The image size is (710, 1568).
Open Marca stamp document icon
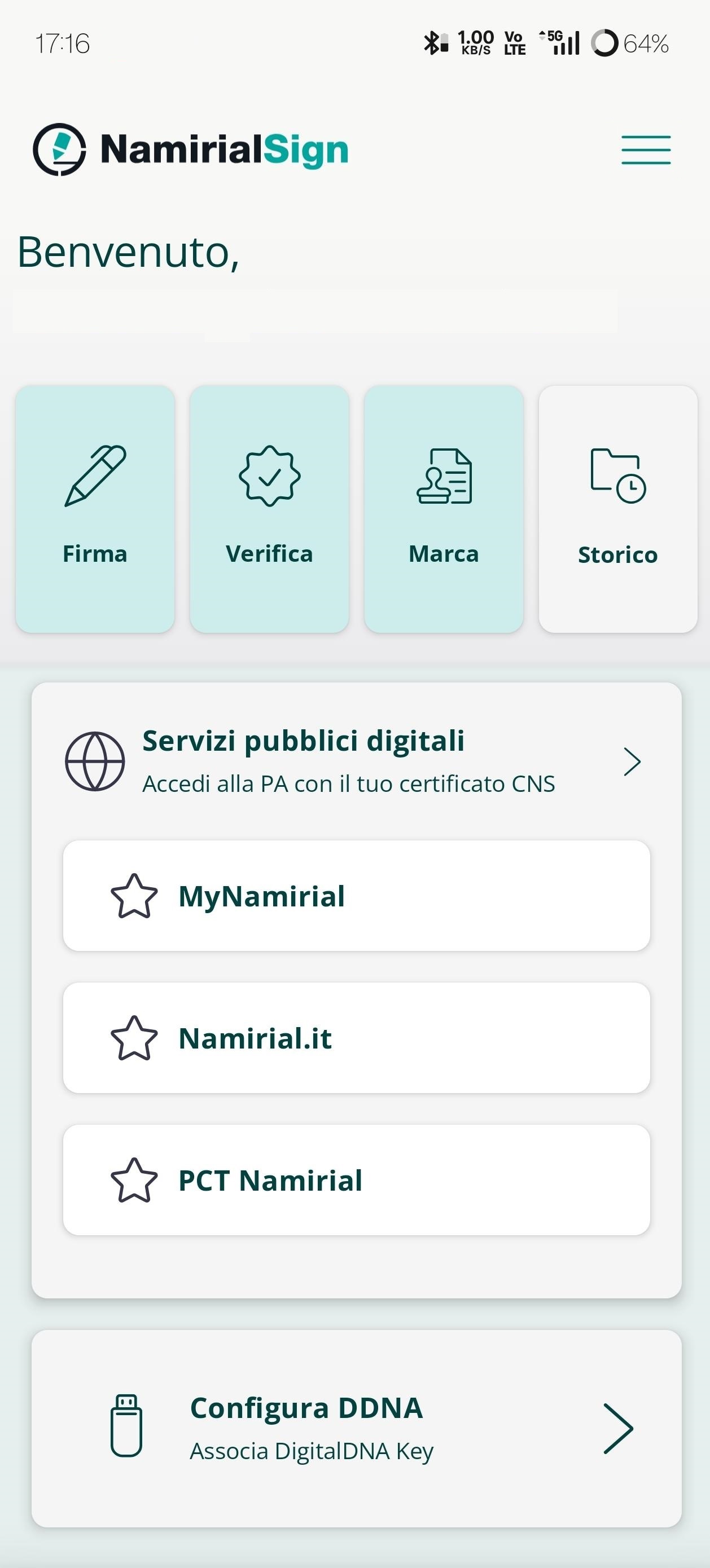(444, 477)
